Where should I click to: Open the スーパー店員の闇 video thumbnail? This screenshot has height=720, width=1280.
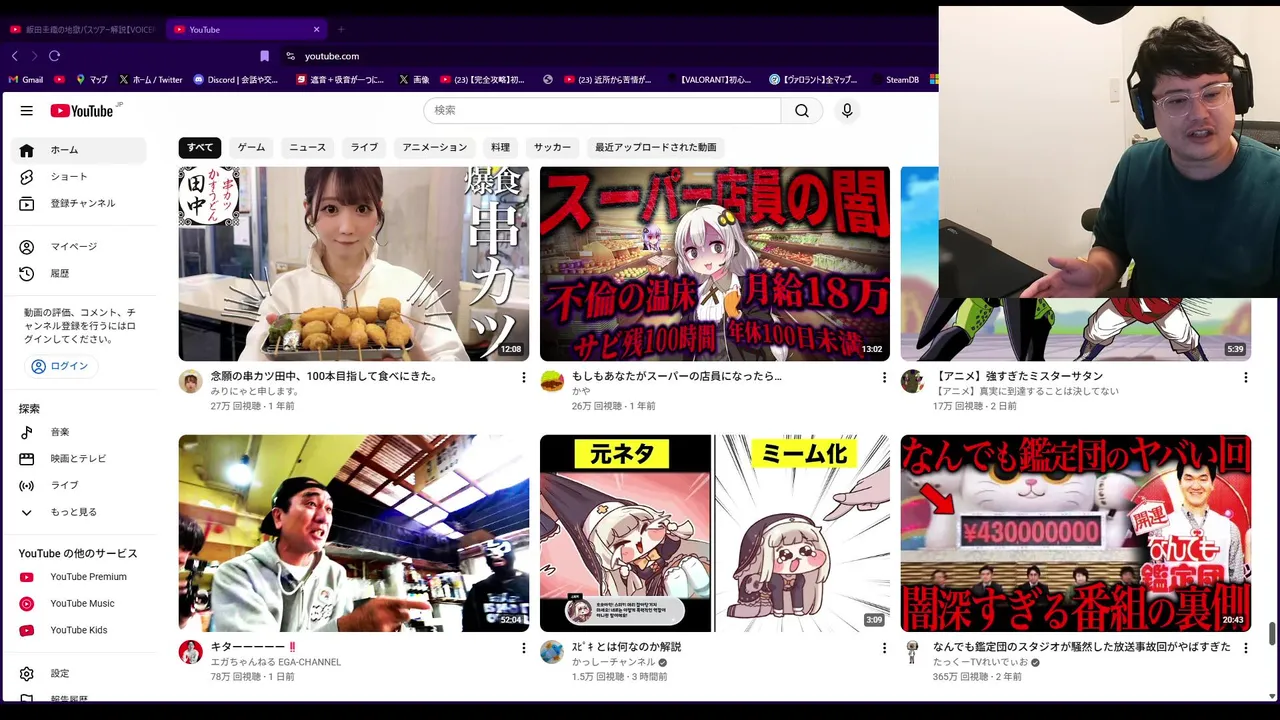714,264
